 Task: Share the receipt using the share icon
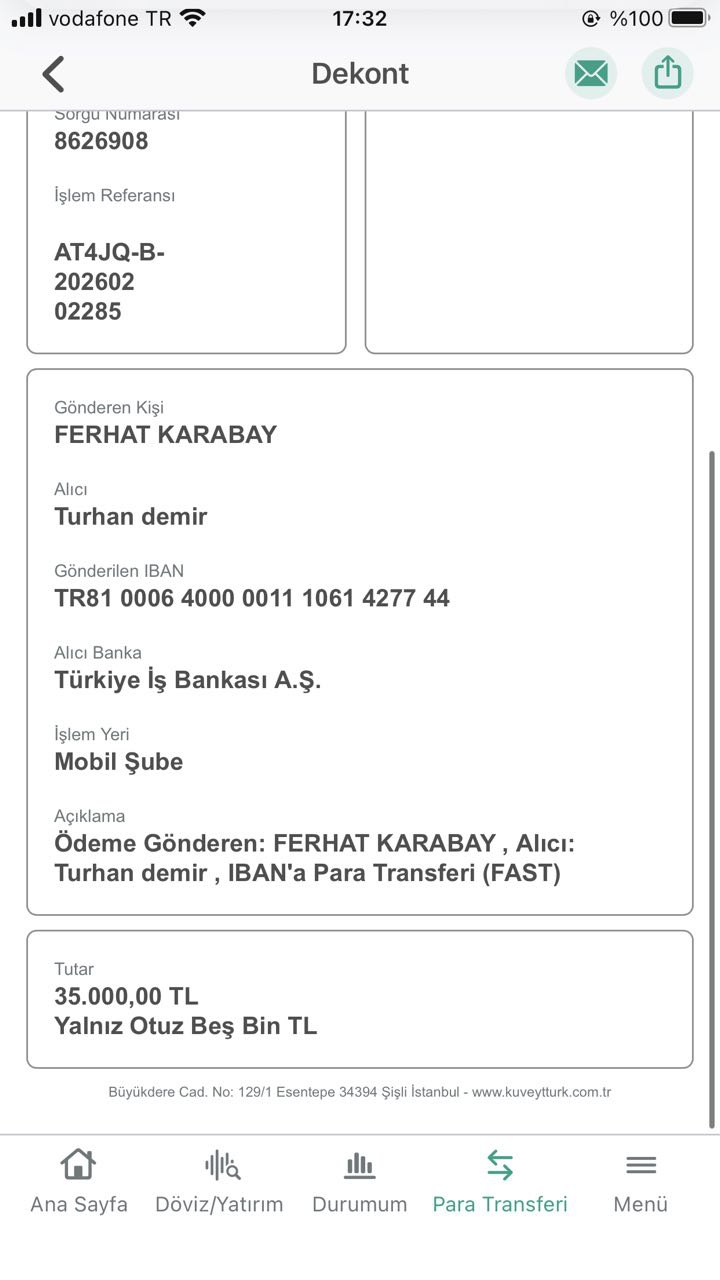(667, 73)
